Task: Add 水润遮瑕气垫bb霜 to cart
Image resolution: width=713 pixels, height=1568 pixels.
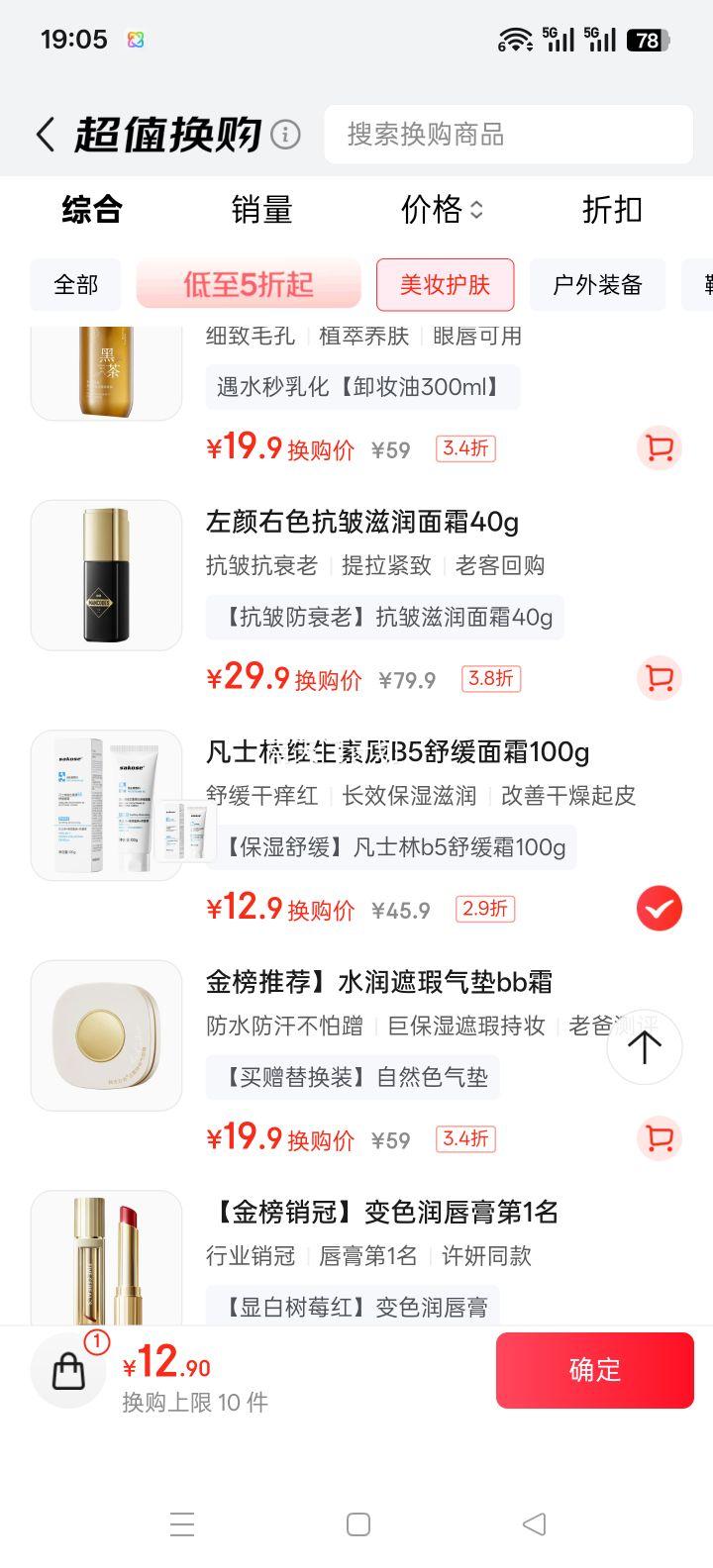Action: (x=659, y=1137)
